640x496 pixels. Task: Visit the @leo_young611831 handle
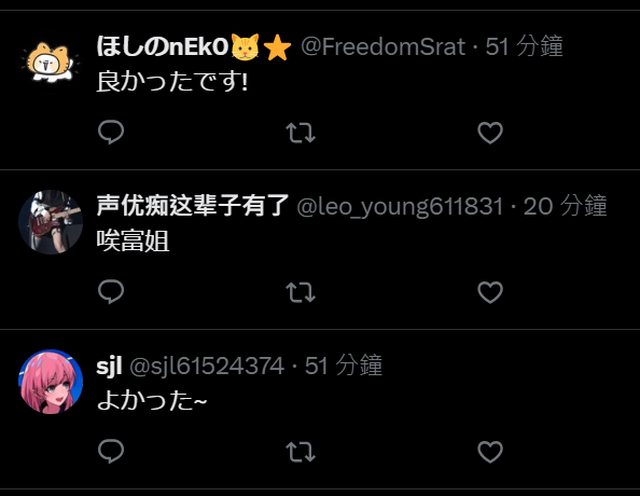[399, 206]
